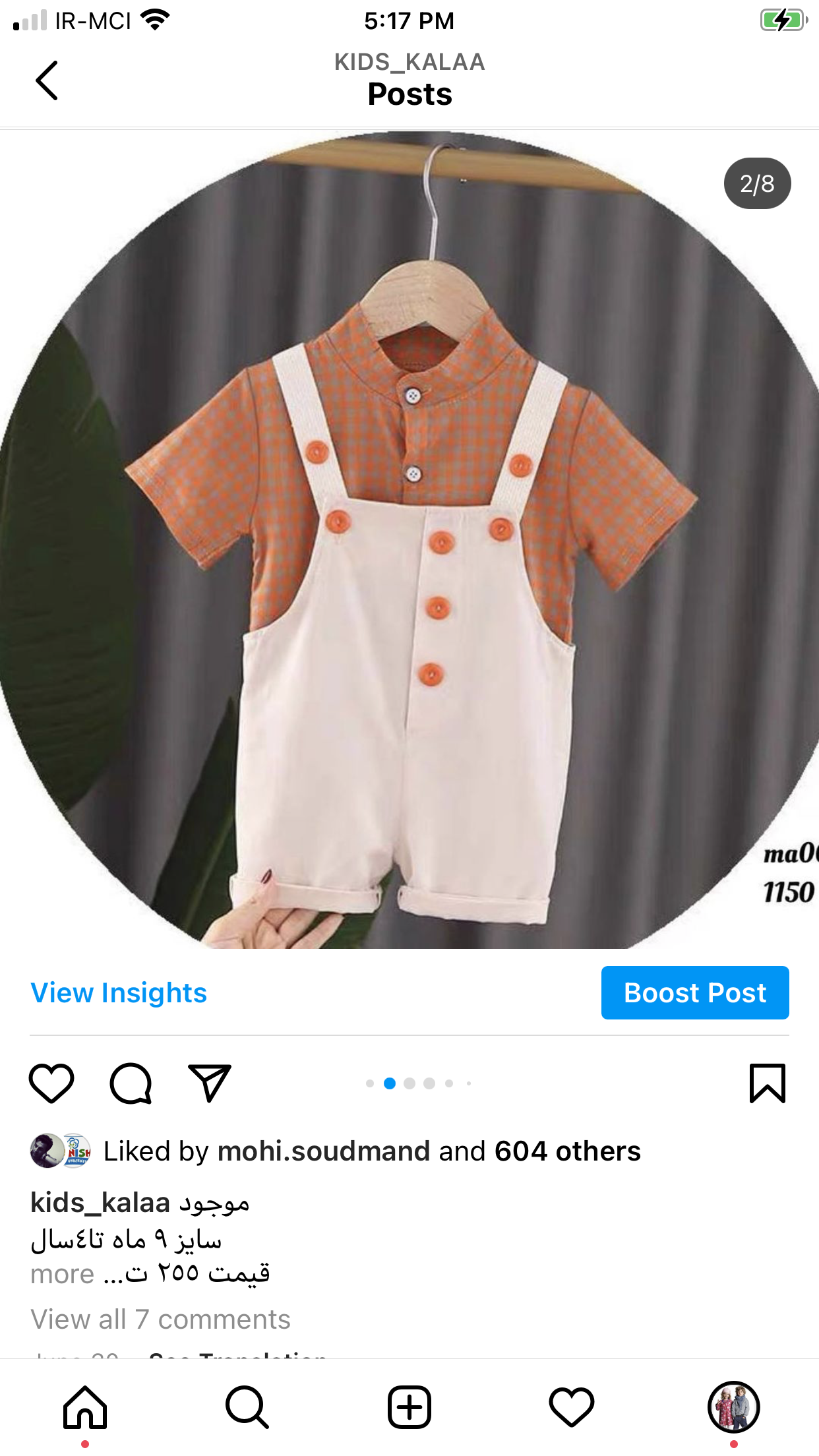Image resolution: width=819 pixels, height=1456 pixels.
Task: Open View Insights for this post
Action: click(119, 992)
